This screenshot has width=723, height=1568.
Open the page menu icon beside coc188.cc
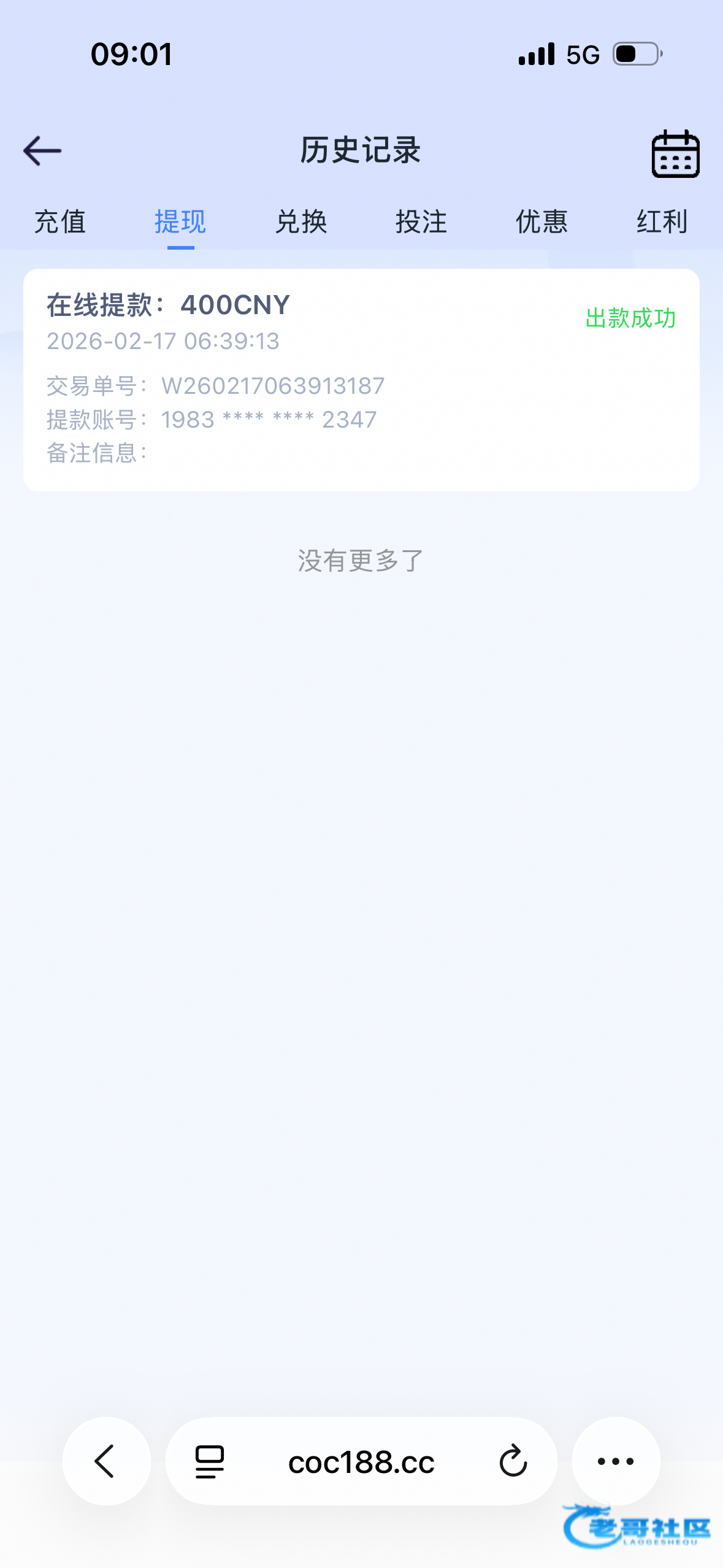click(210, 1462)
